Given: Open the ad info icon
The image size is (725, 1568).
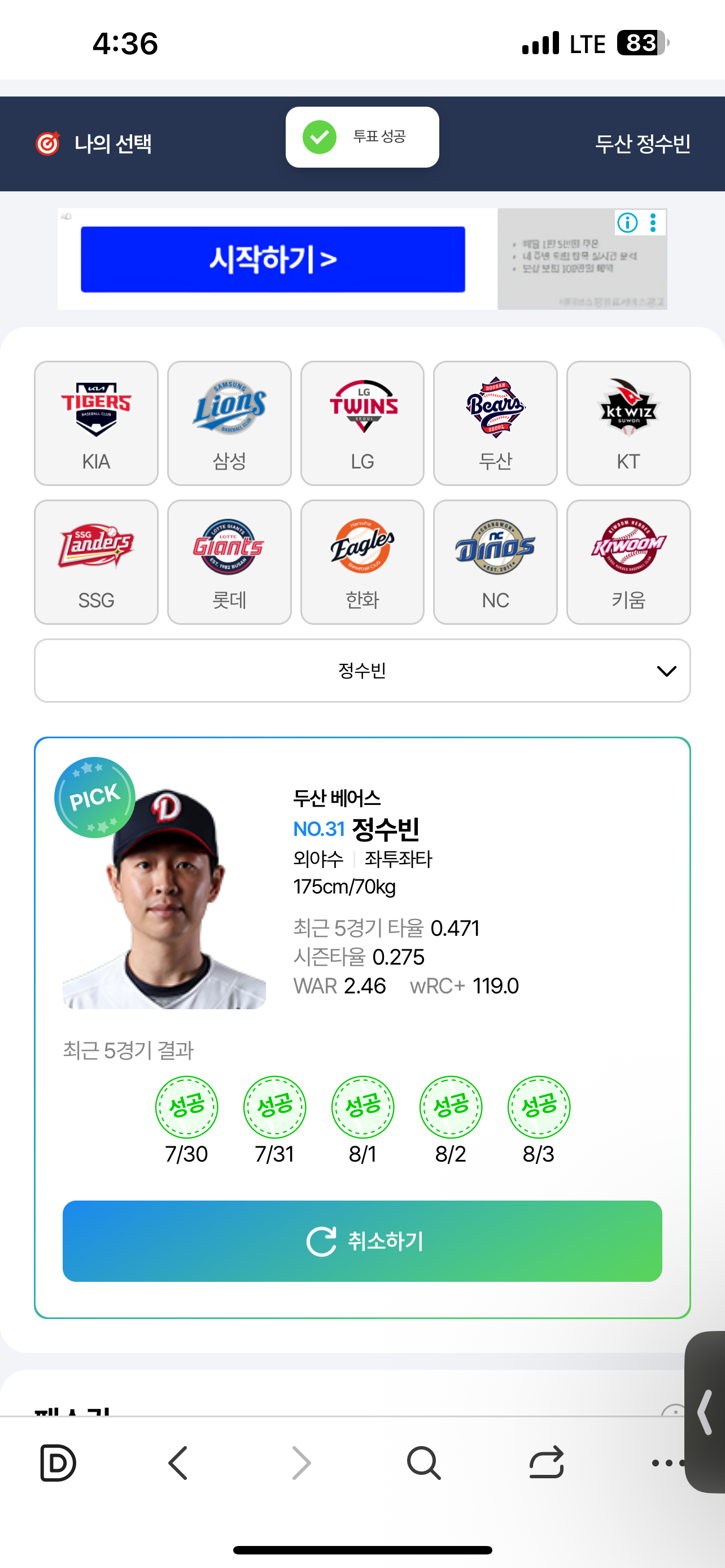Looking at the screenshot, I should (x=627, y=223).
